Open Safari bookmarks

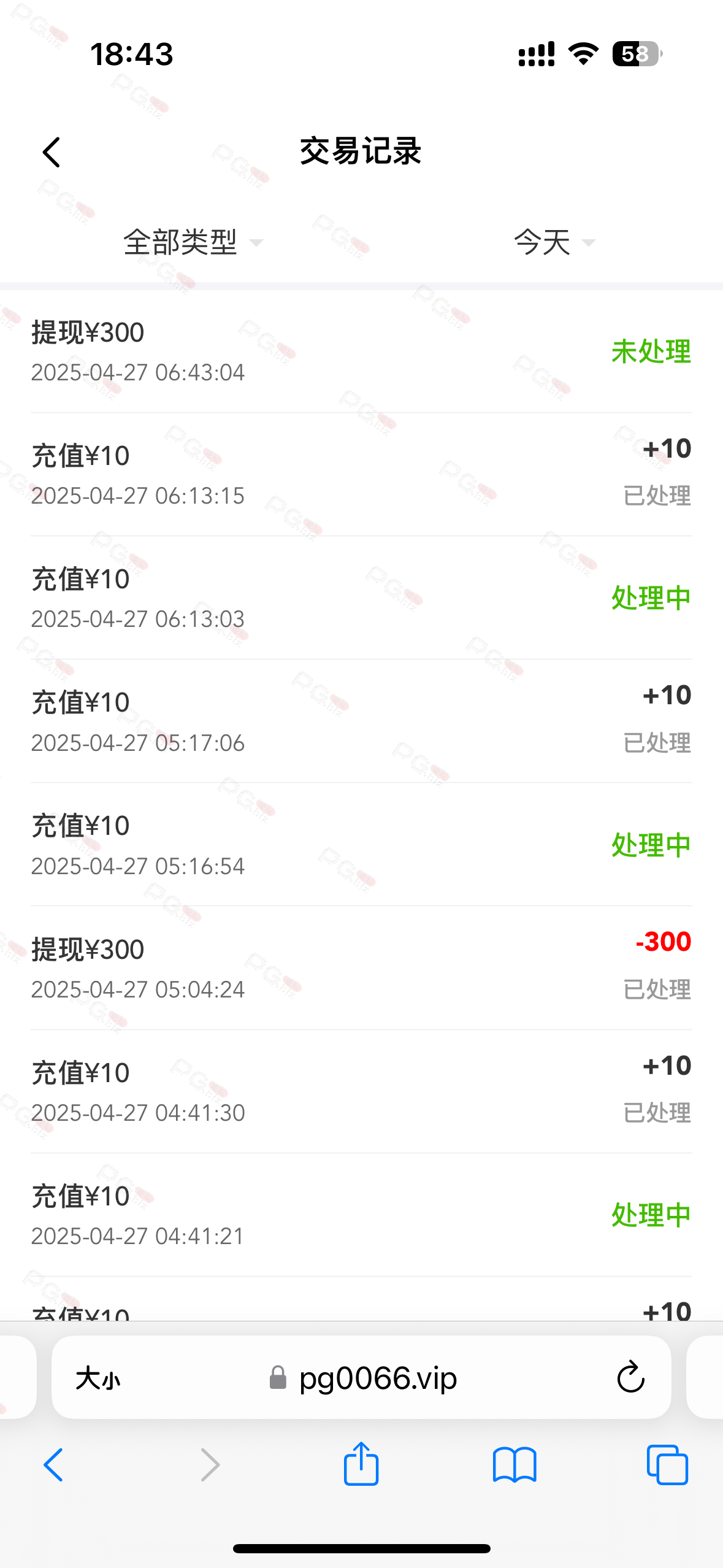[515, 1465]
